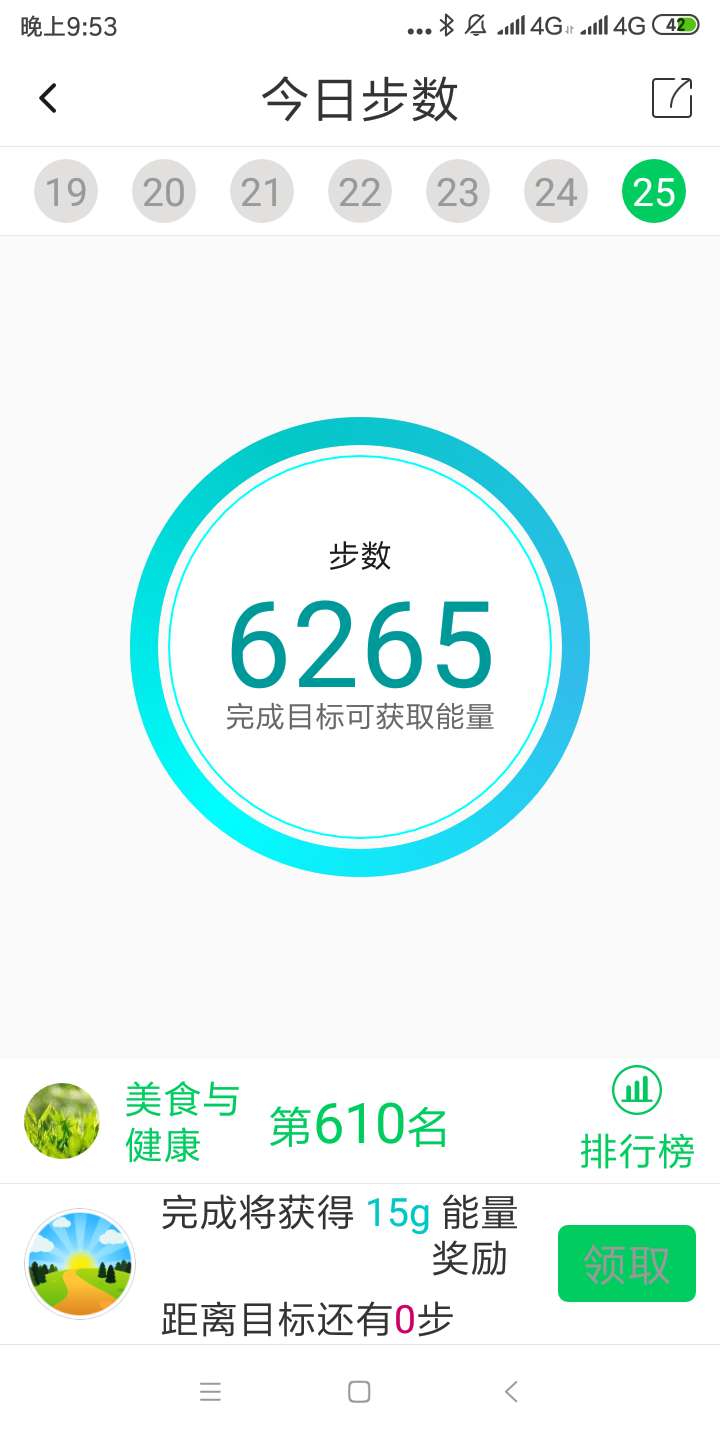Screen dimensions: 720x1440
Task: Choose date 20 from the week strip
Action: [x=163, y=190]
